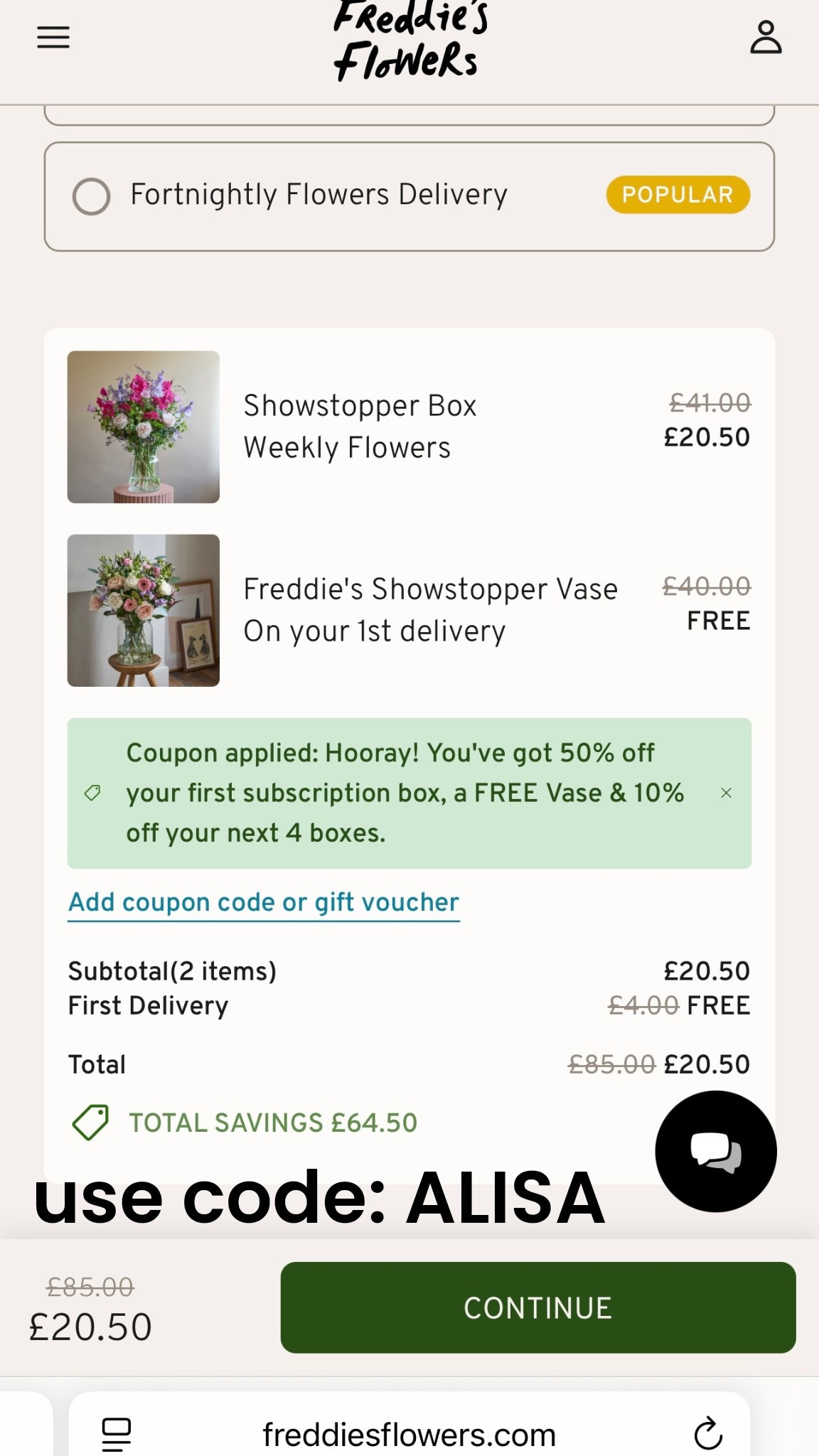Open the Showstopper Box flower thumbnail
The image size is (819, 1456).
coord(144,426)
